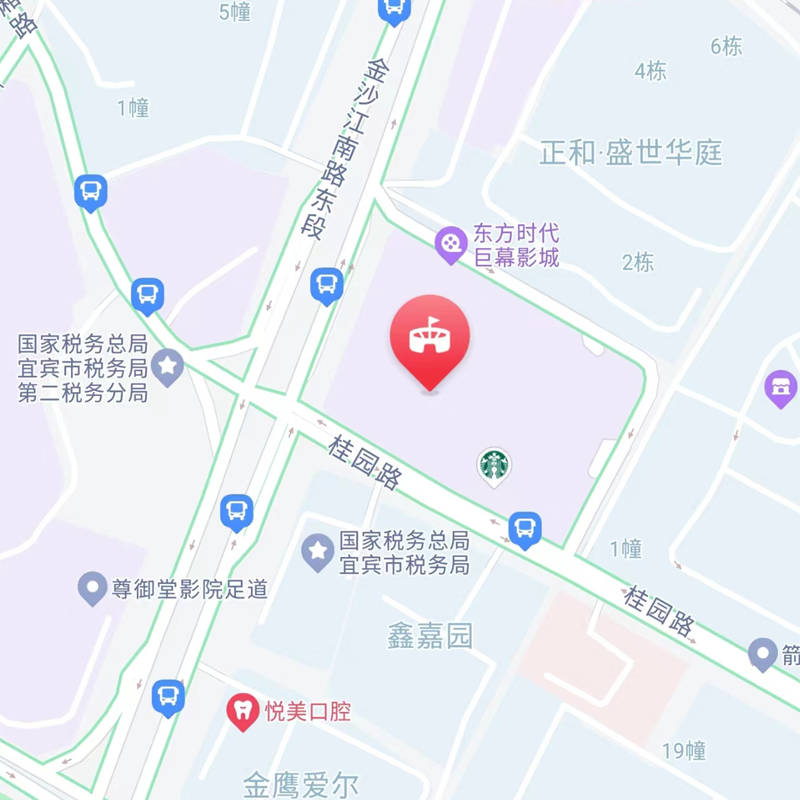The image size is (800, 800).
Task: Open 国家税务总局宜宾市税务局第二税务分局 marker
Action: coord(168,366)
